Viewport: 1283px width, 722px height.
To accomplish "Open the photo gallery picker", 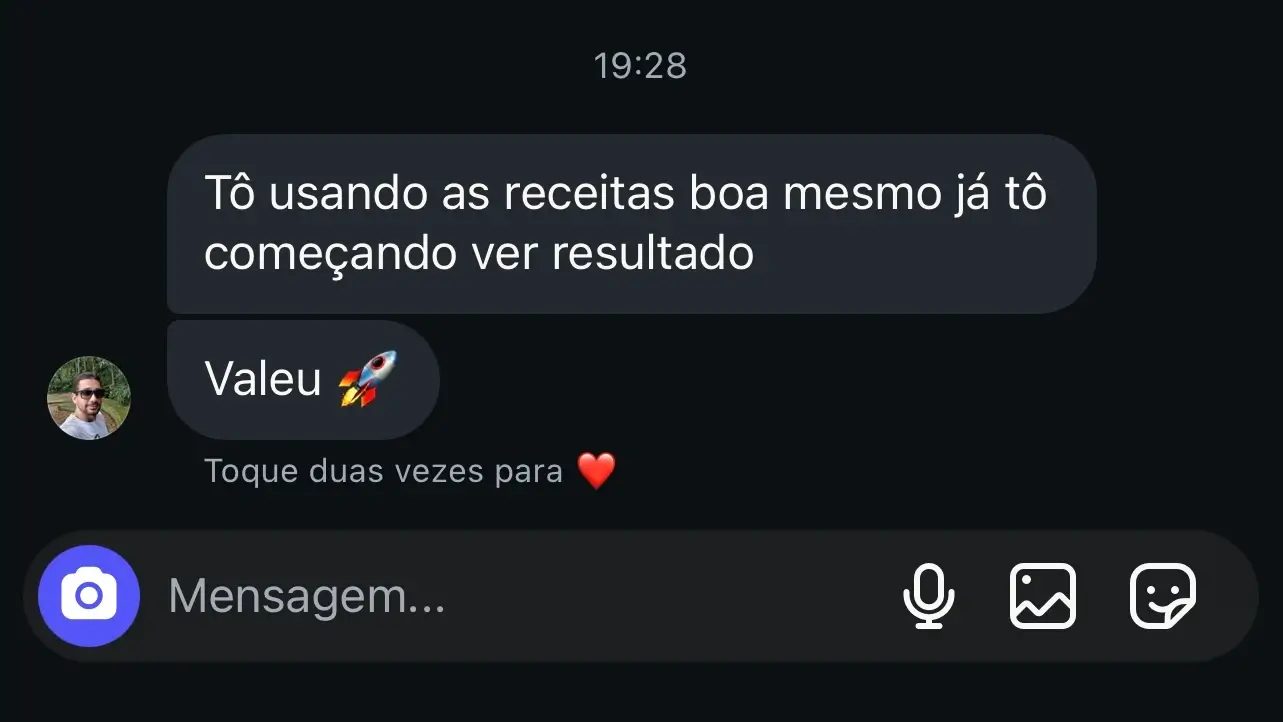I will [1042, 596].
